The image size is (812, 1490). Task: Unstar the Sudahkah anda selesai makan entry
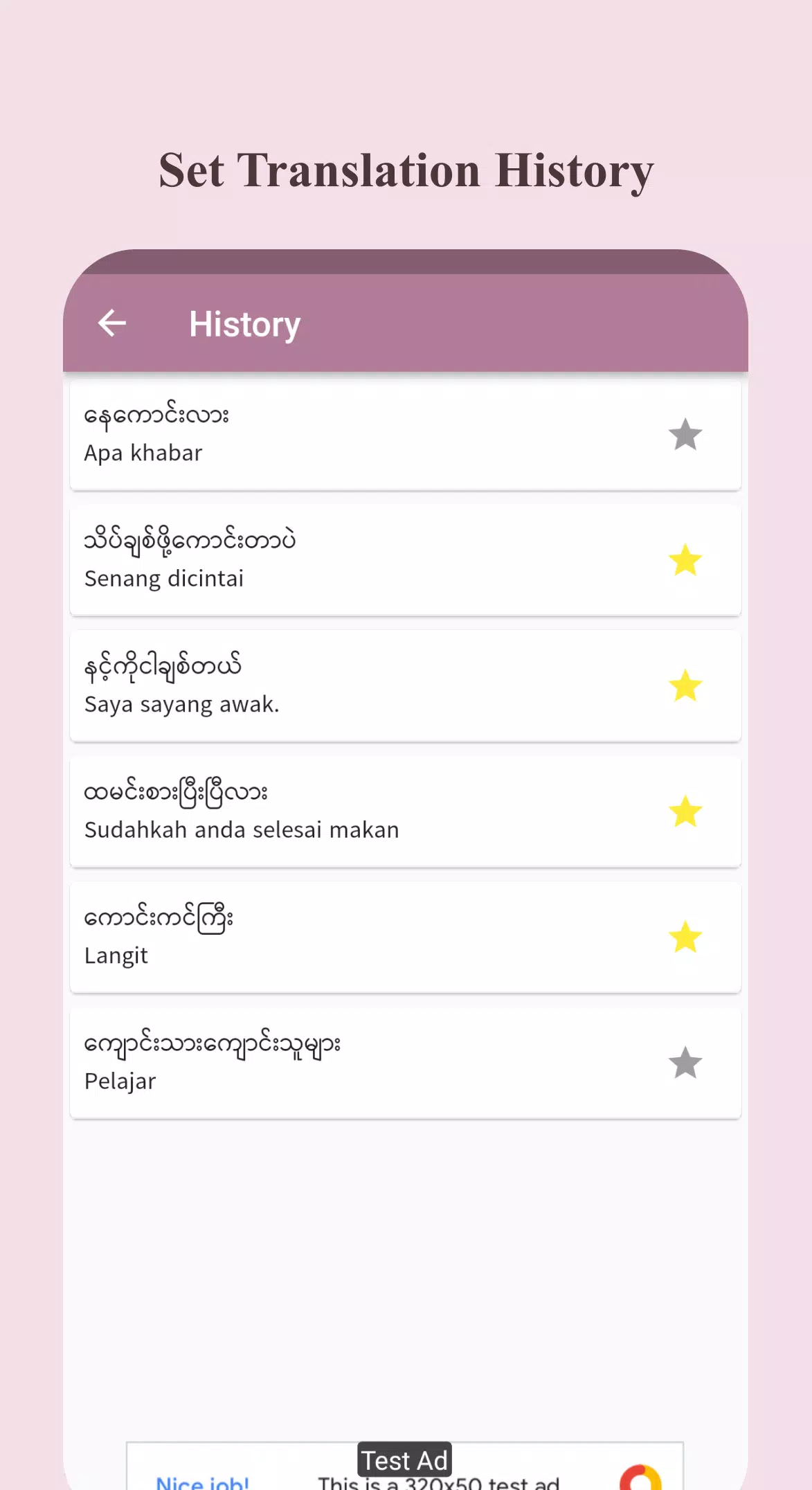click(x=686, y=811)
